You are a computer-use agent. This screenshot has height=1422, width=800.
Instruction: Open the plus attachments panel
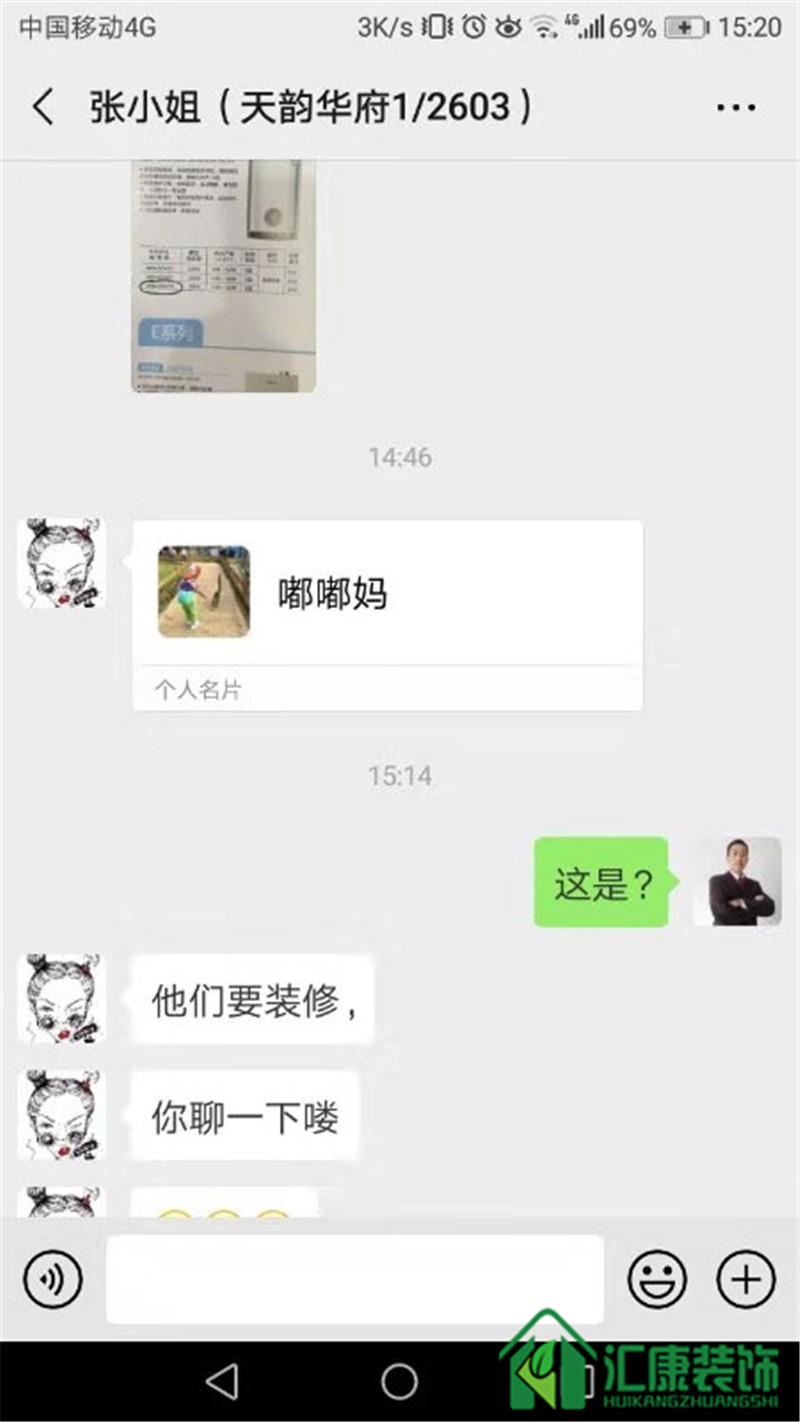point(746,1279)
